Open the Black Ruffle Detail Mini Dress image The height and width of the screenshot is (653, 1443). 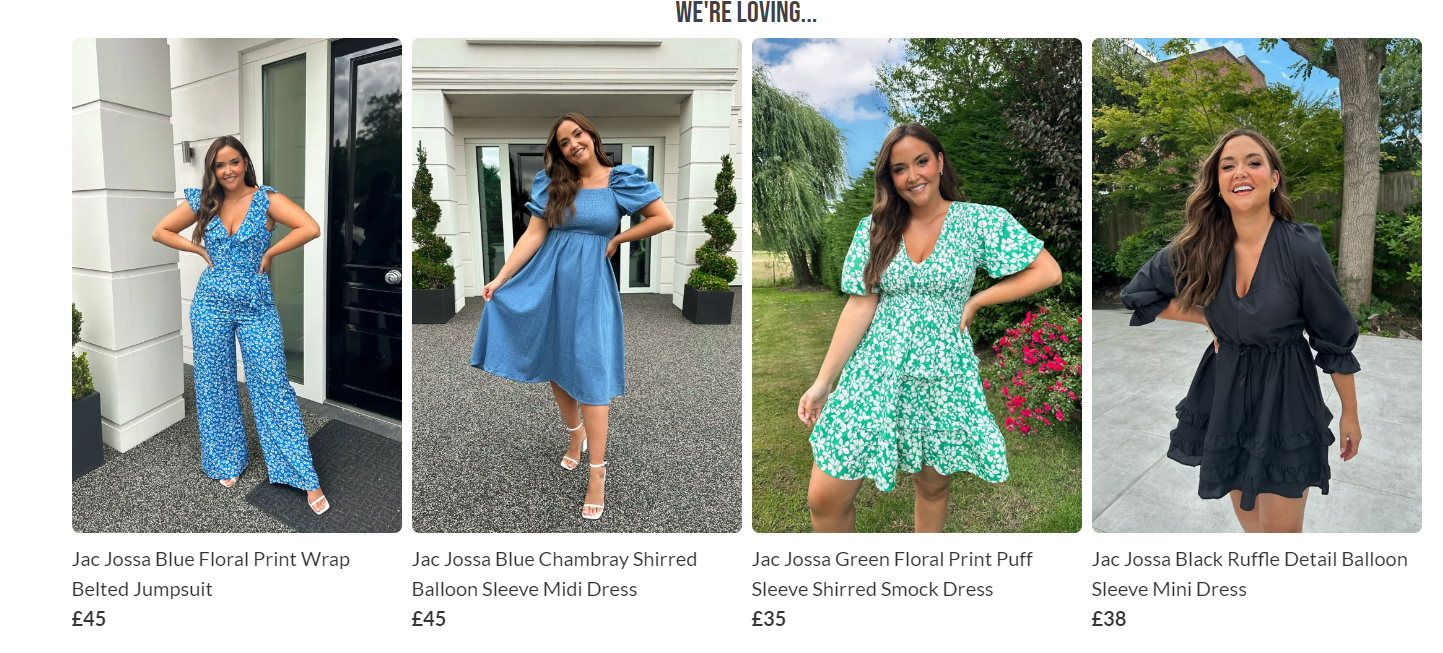[x=1256, y=285]
